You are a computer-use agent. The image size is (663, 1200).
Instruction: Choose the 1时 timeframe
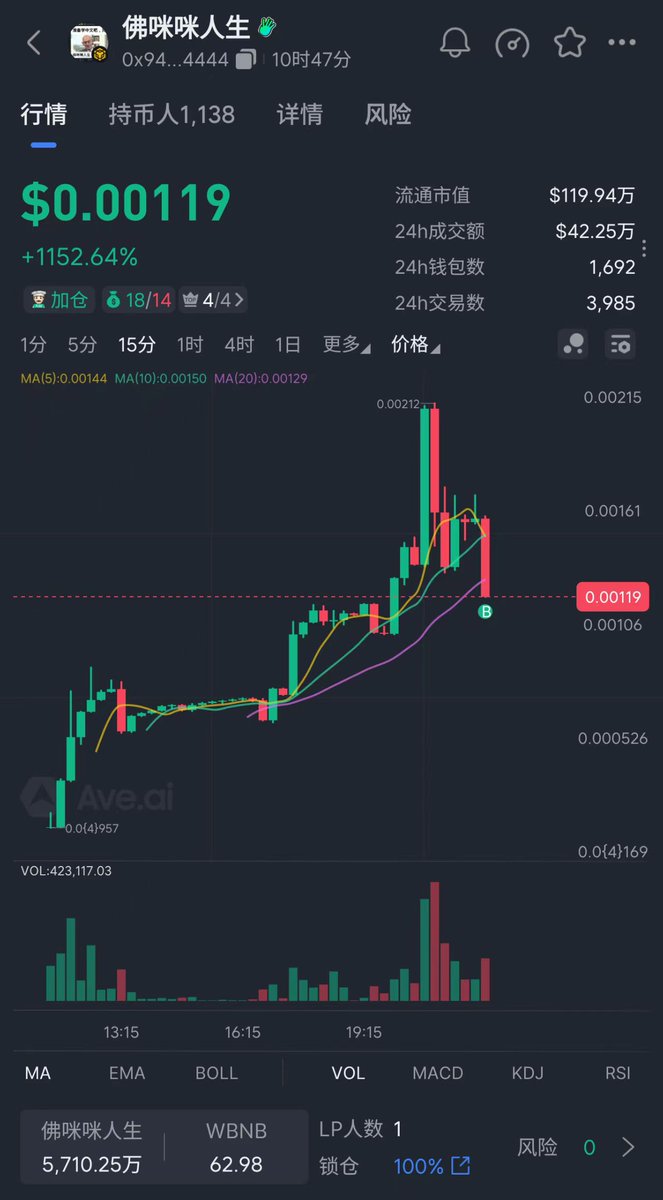pyautogui.click(x=190, y=345)
